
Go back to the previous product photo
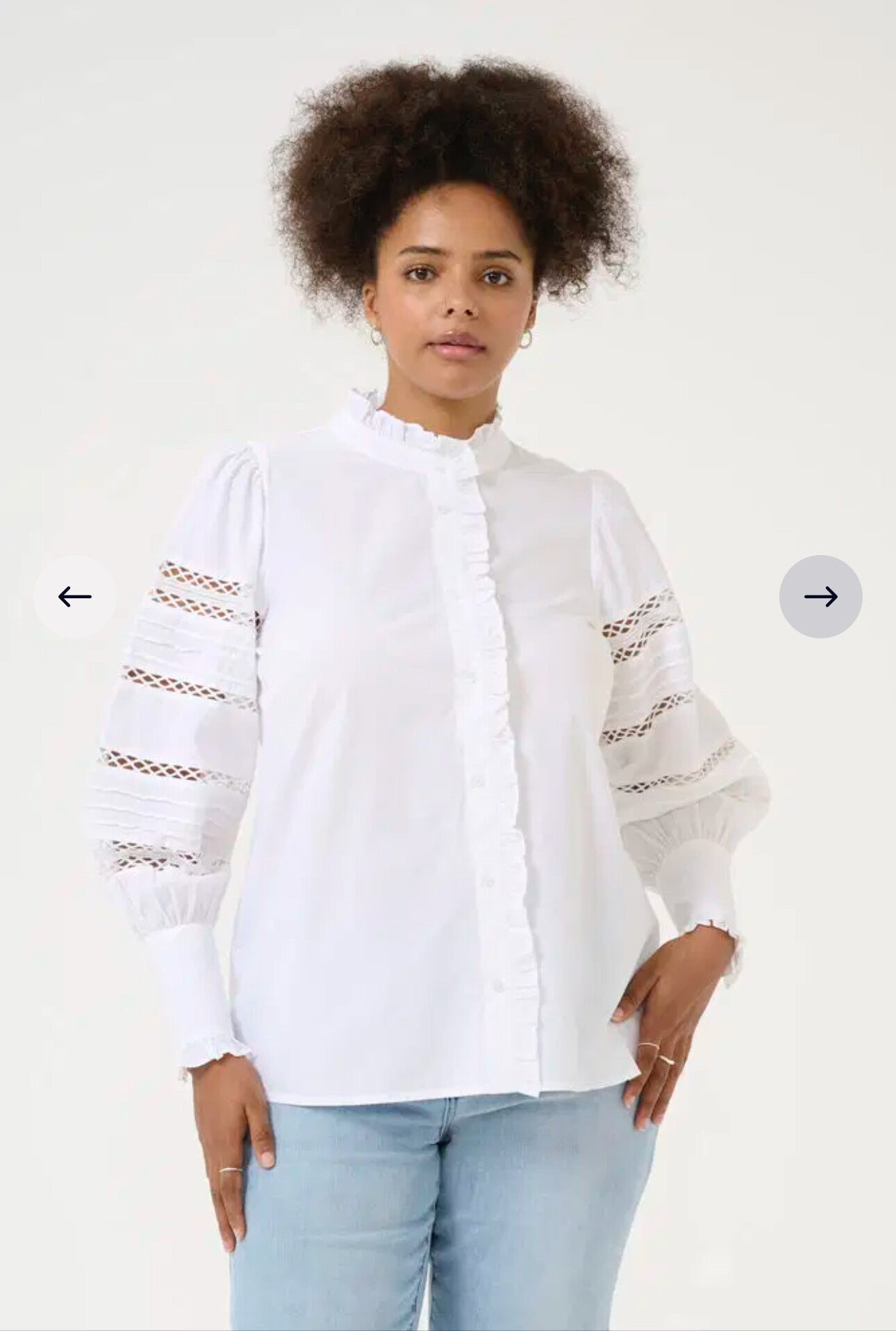point(75,597)
